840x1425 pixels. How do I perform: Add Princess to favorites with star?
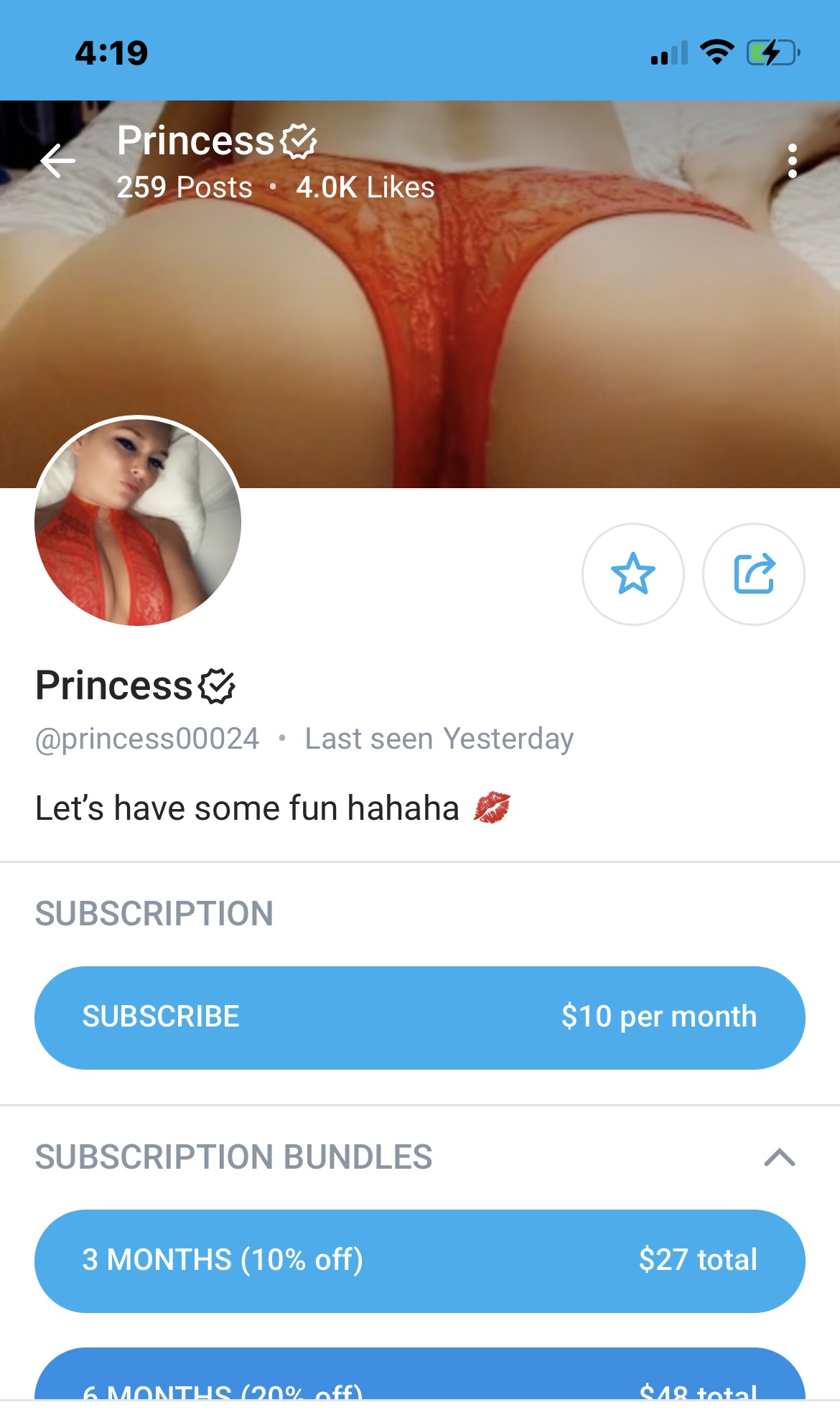pyautogui.click(x=633, y=574)
